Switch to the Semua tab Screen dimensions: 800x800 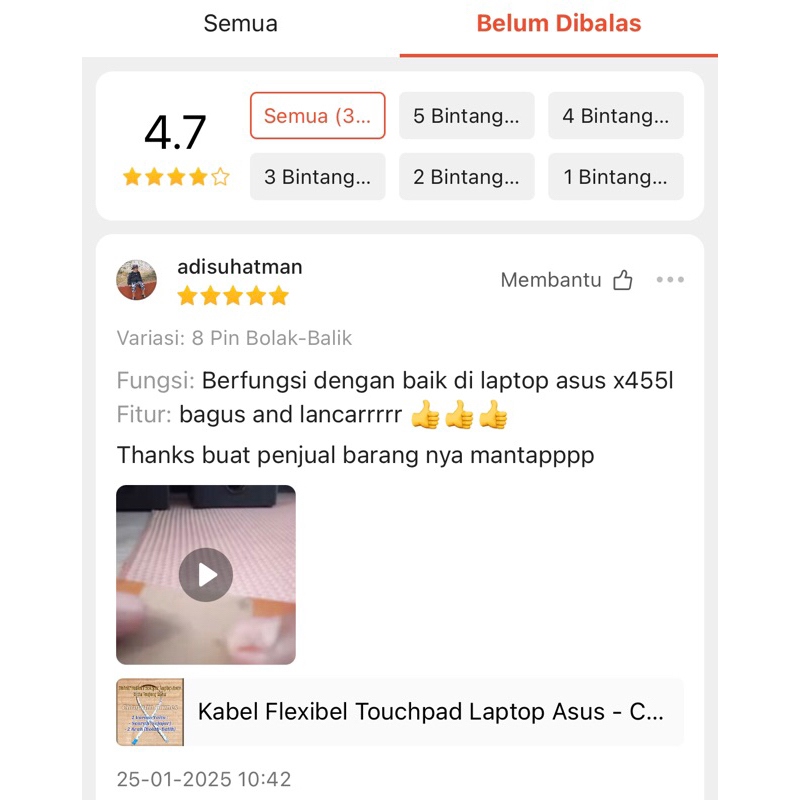[x=240, y=23]
